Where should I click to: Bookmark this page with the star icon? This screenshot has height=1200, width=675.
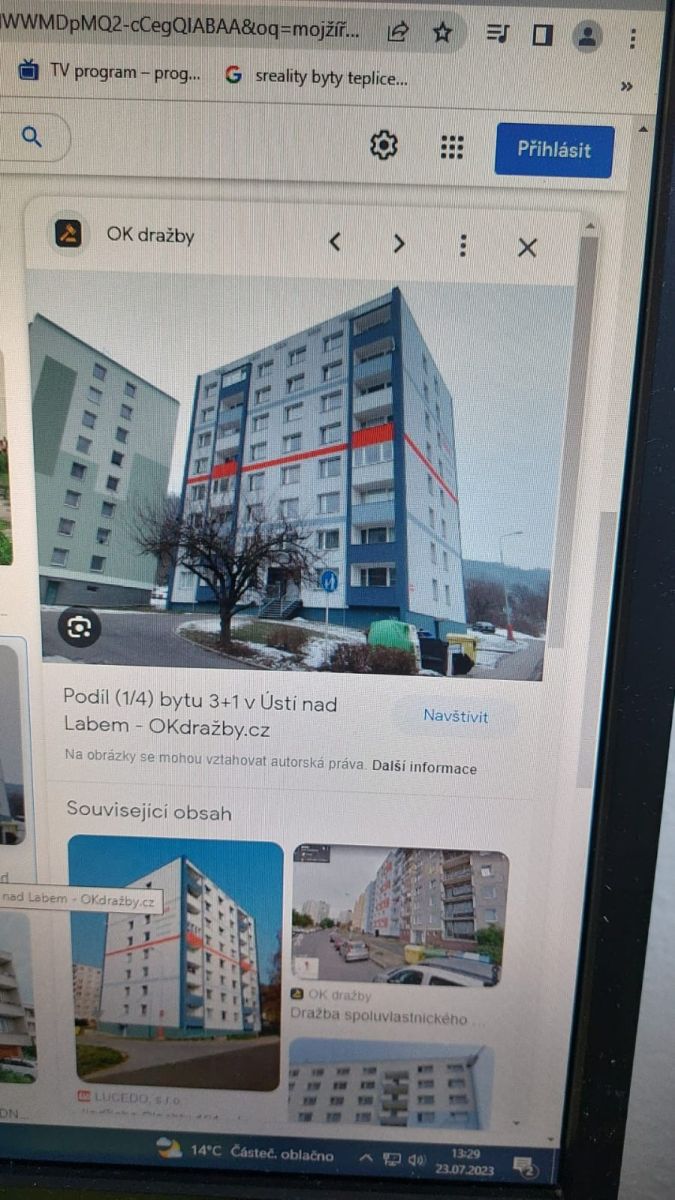[x=442, y=33]
